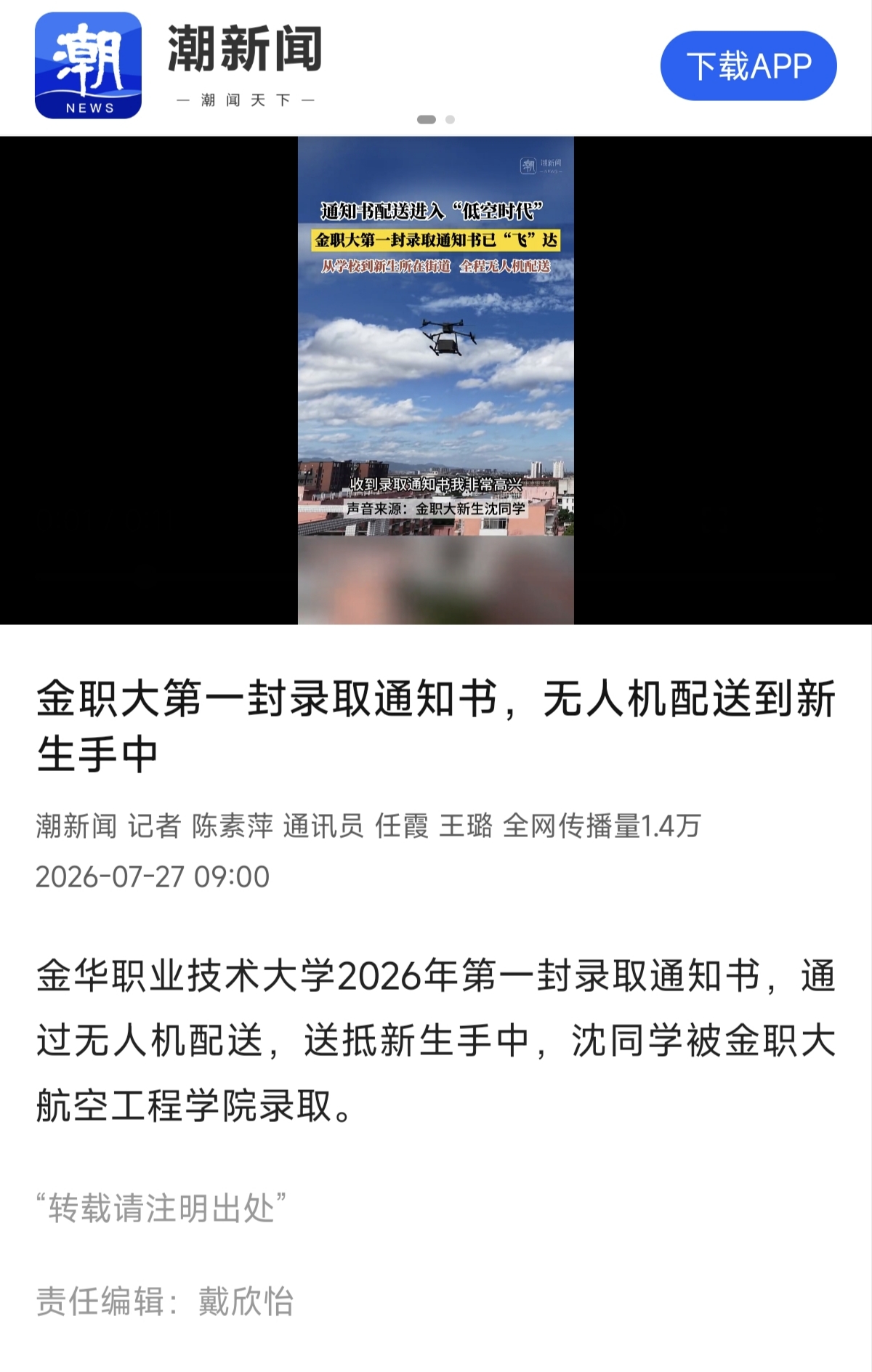Play the drone delivery news video
Image resolution: width=872 pixels, height=1372 pixels.
pos(436,380)
